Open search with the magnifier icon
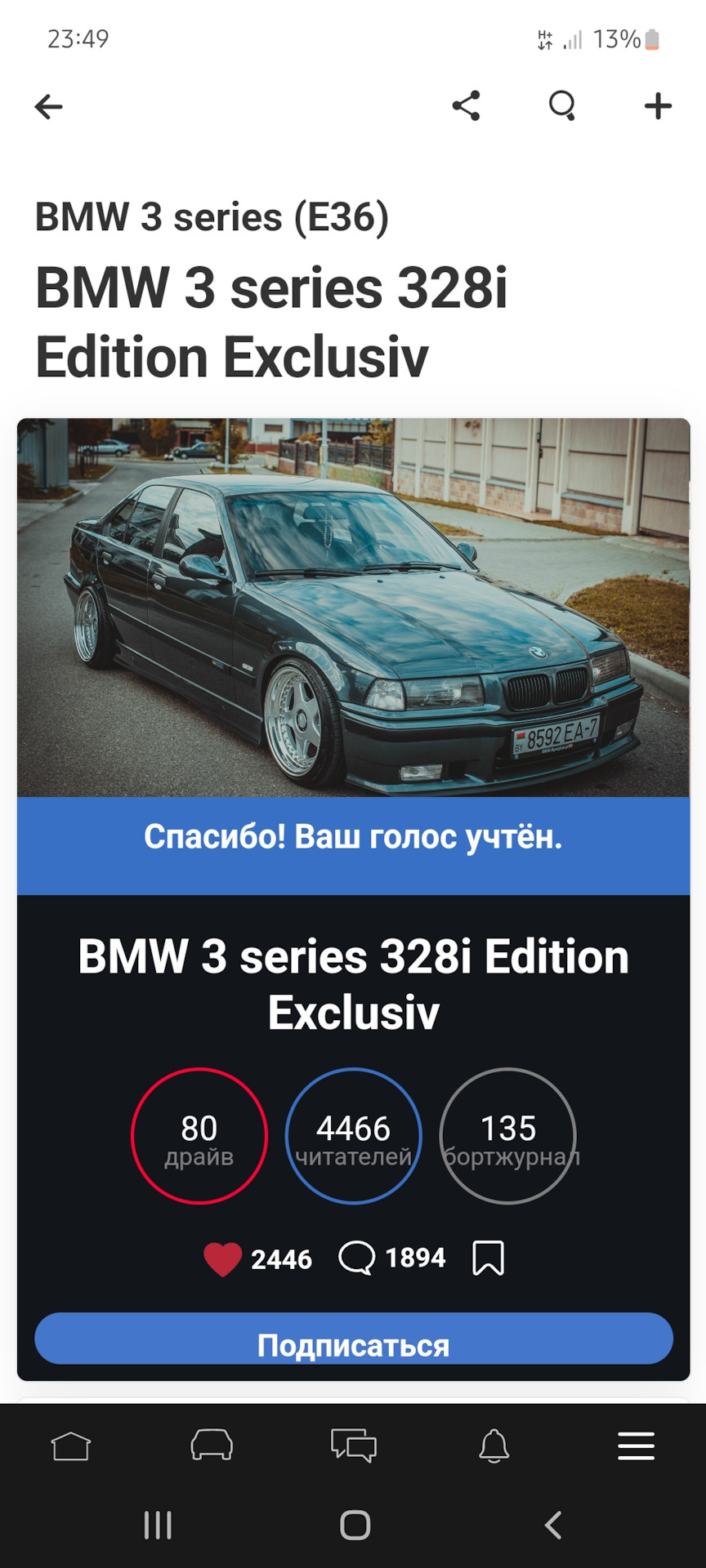Image resolution: width=706 pixels, height=1568 pixels. (x=562, y=106)
